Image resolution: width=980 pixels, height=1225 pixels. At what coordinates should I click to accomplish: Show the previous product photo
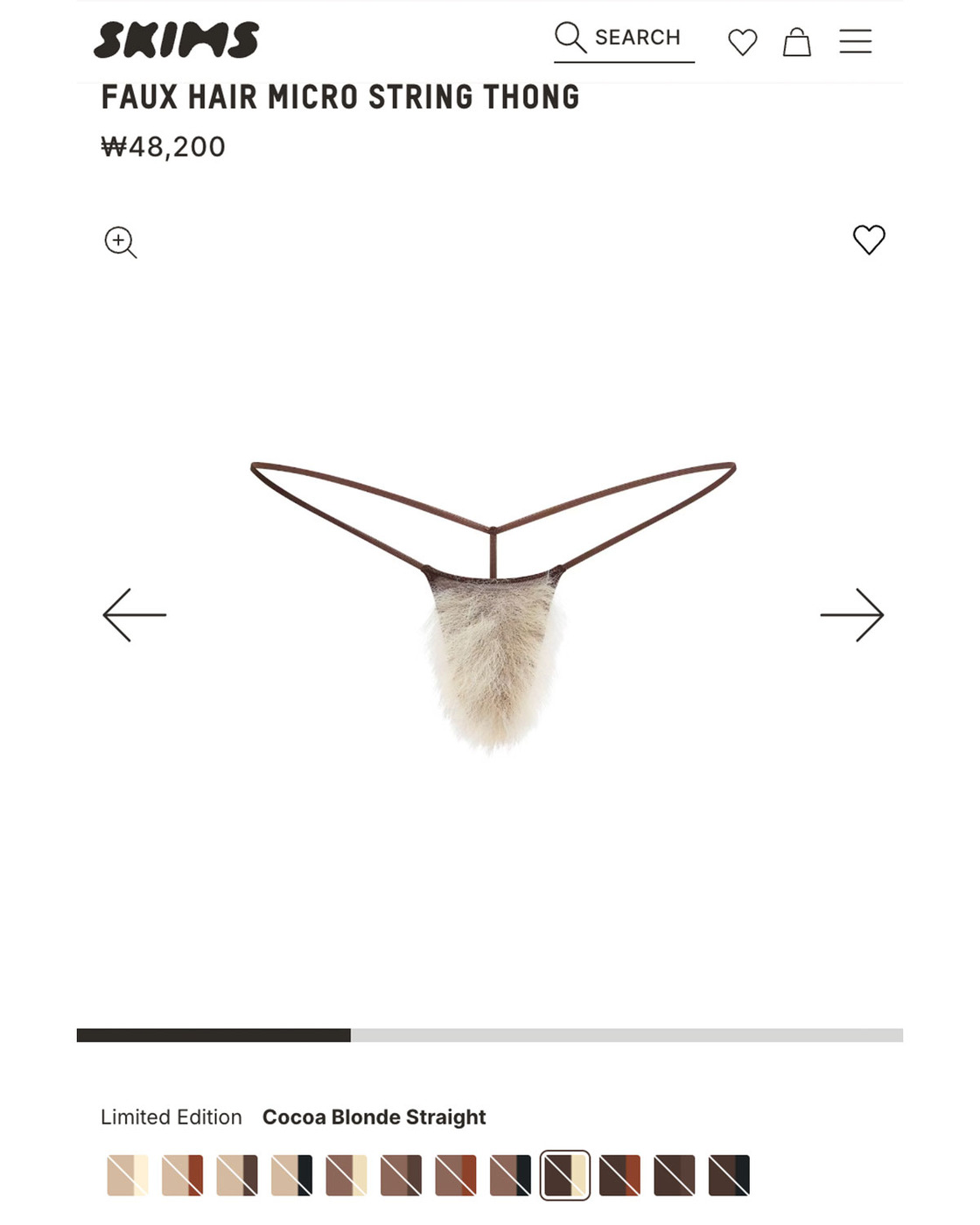pyautogui.click(x=135, y=615)
